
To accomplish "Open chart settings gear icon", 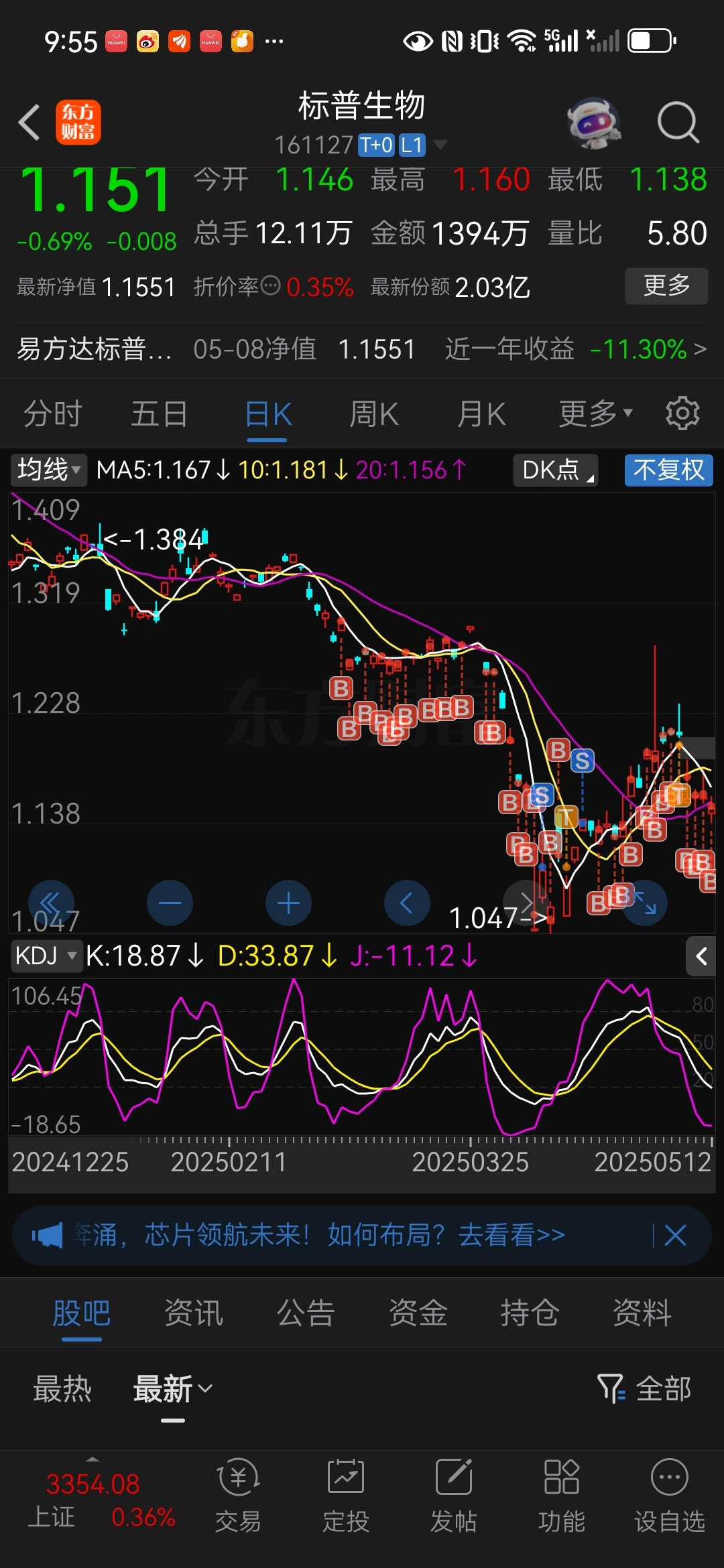I will [682, 413].
